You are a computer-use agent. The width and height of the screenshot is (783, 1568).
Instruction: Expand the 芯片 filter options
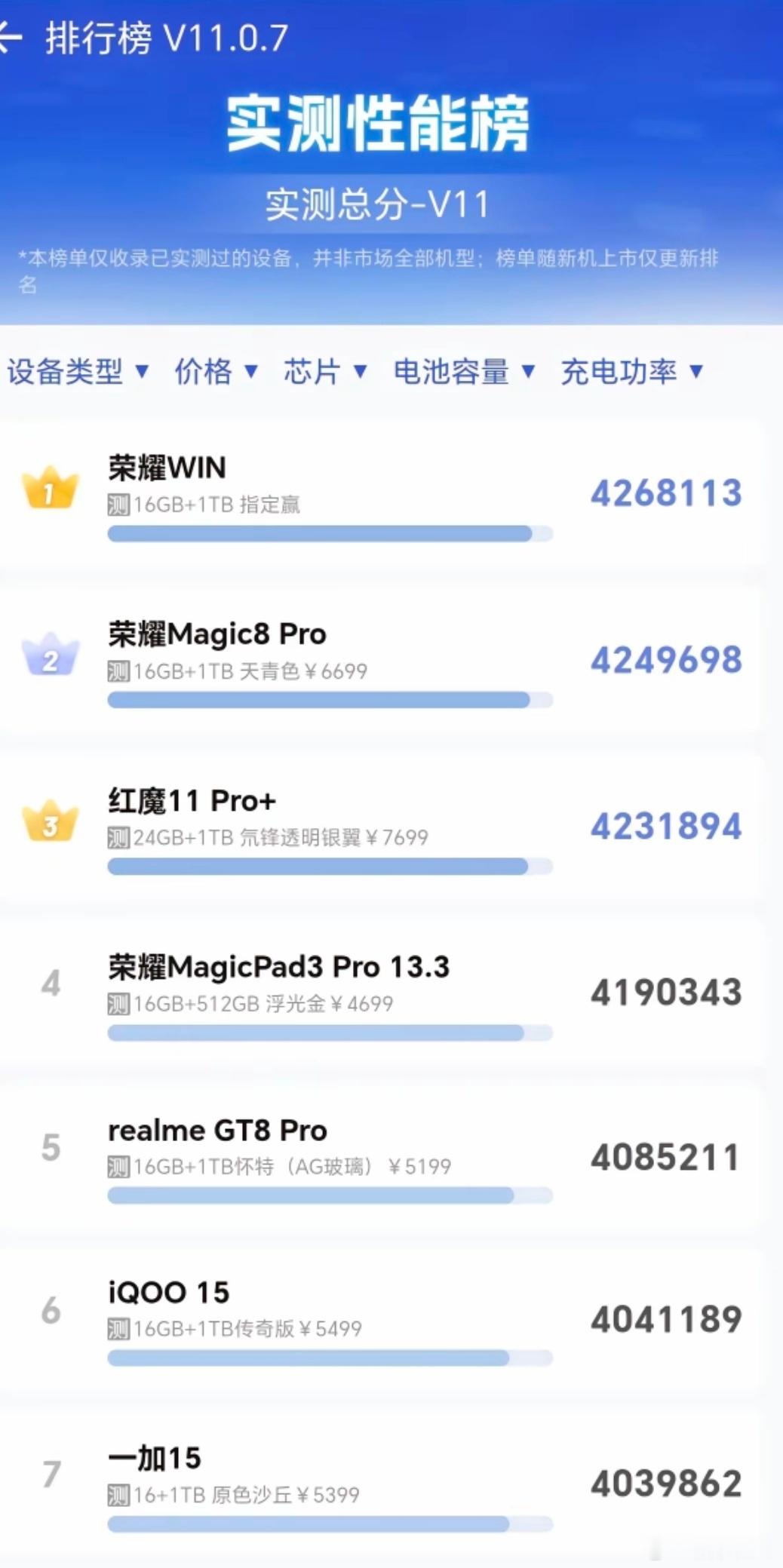click(324, 372)
